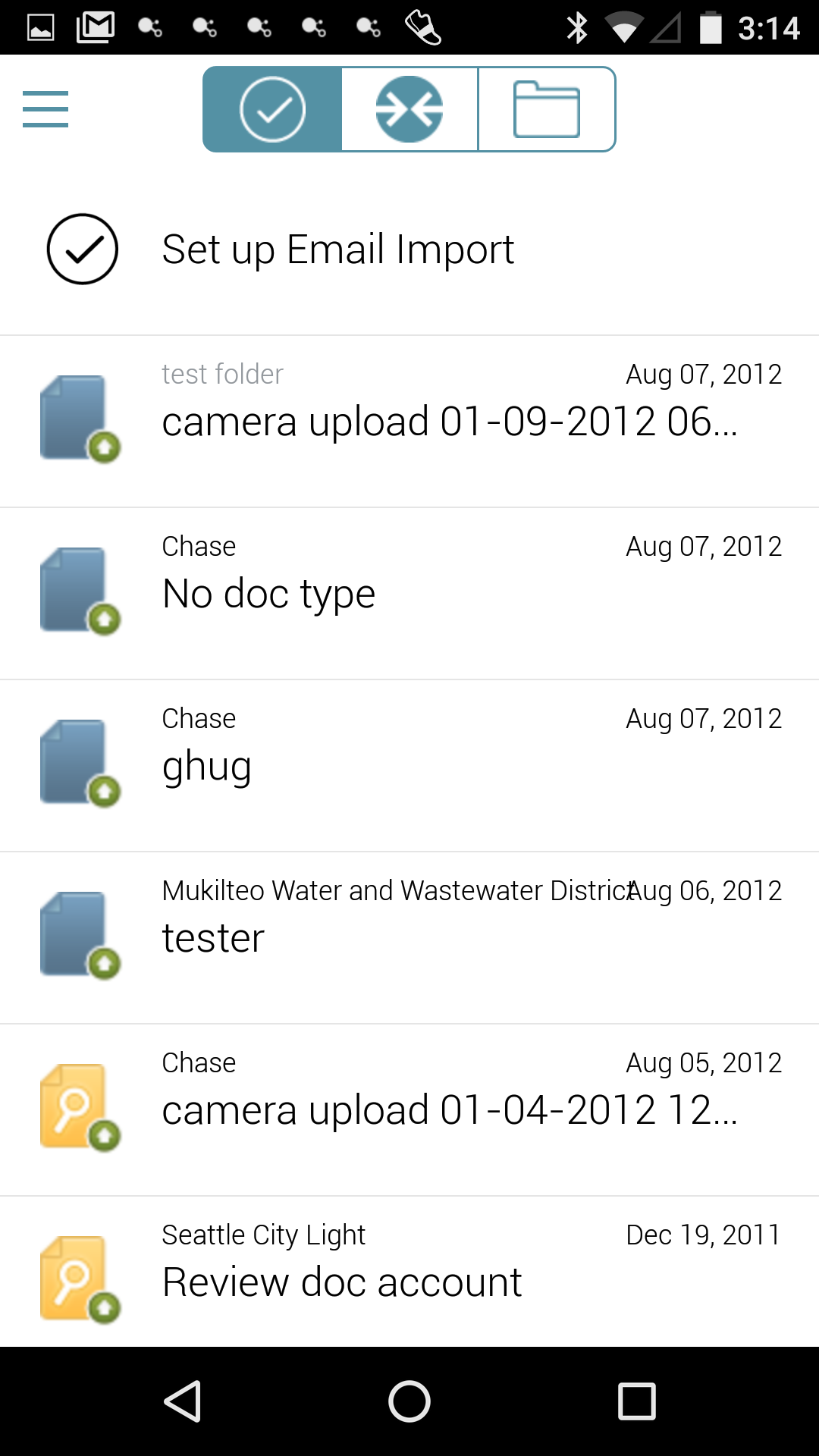Switch to the merge arrows tab
819x1456 pixels.
[409, 109]
